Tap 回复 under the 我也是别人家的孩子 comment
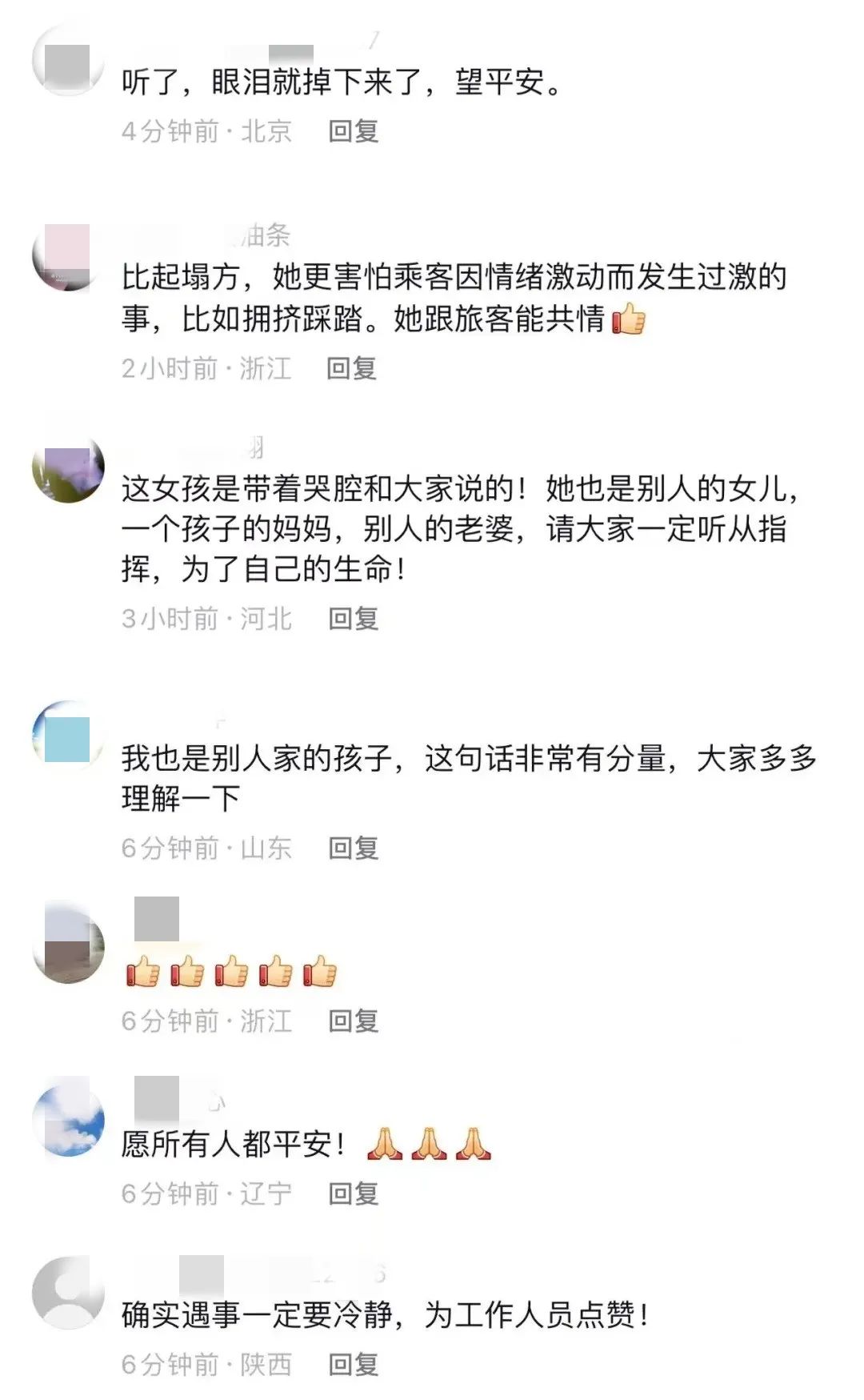This screenshot has height=1400, width=864. pyautogui.click(x=353, y=848)
